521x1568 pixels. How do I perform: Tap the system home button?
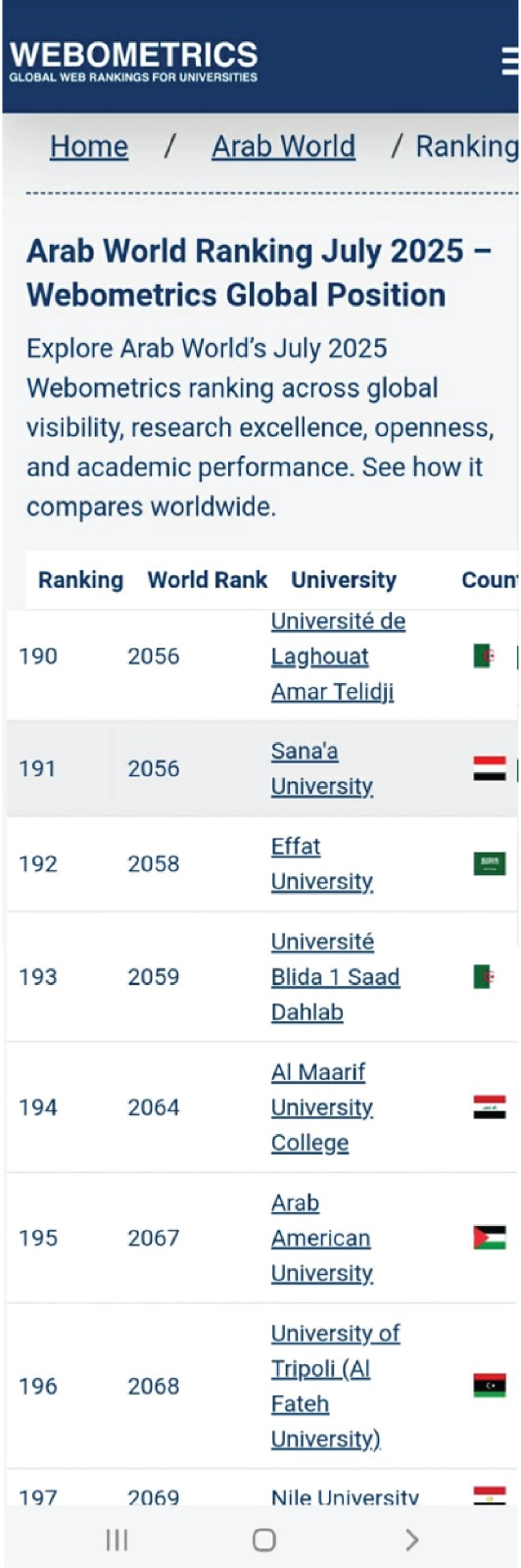(x=264, y=1540)
